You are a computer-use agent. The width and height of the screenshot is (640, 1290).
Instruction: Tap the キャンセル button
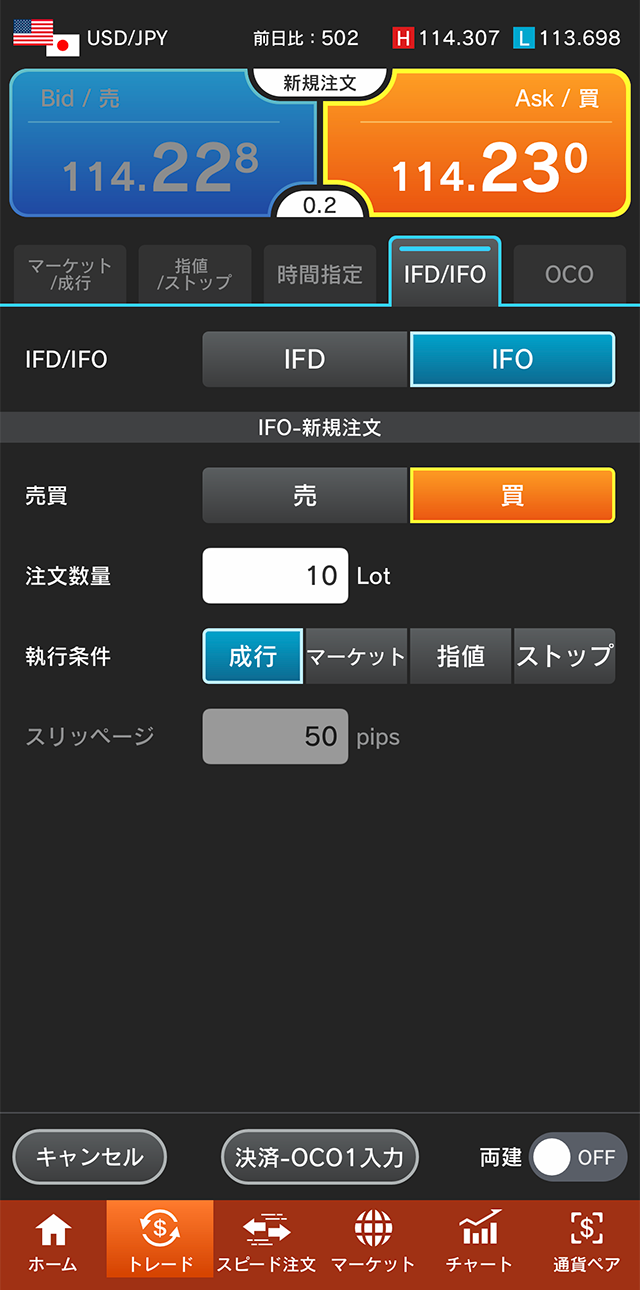(90, 1157)
